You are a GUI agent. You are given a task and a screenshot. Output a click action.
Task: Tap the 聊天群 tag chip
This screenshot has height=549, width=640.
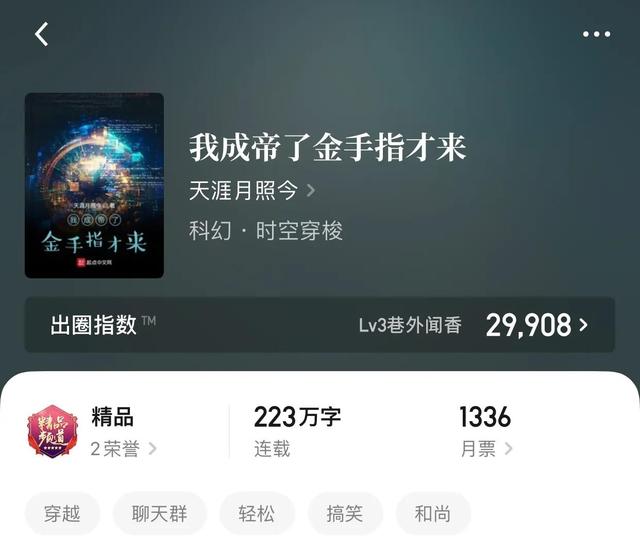pyautogui.click(x=160, y=514)
